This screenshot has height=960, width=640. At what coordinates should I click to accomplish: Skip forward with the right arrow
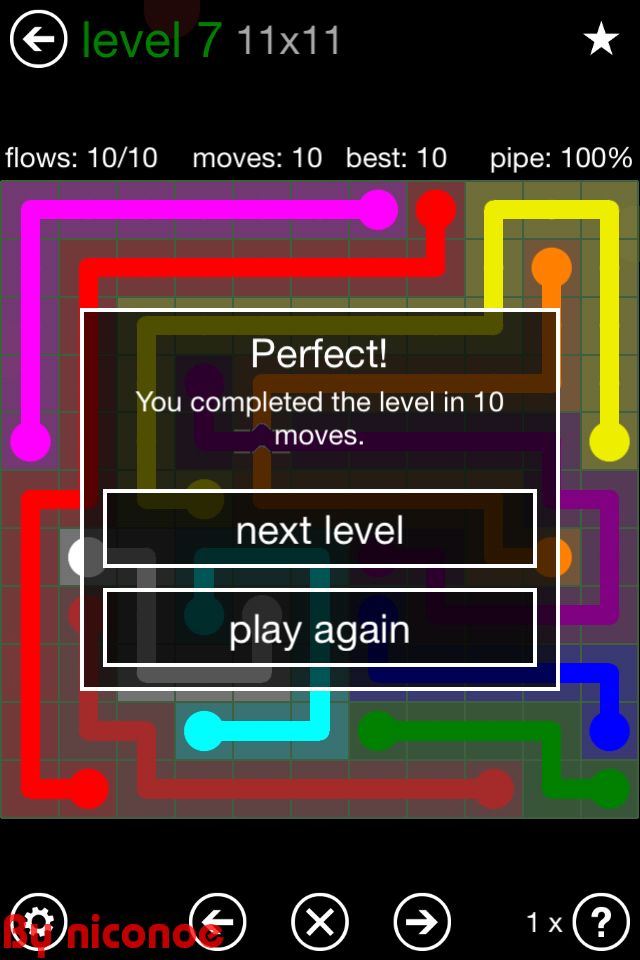tap(422, 921)
